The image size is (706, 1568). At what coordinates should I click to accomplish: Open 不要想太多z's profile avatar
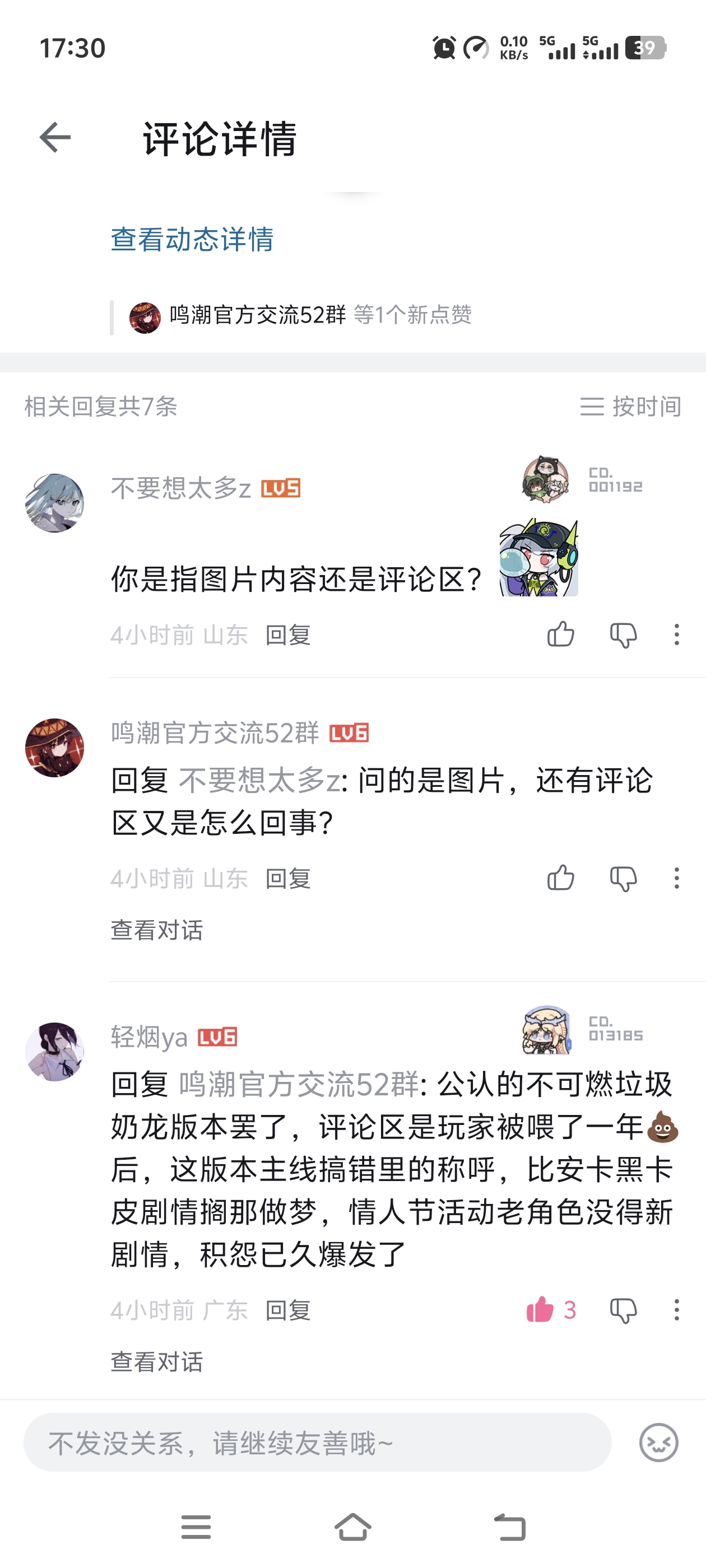(55, 503)
